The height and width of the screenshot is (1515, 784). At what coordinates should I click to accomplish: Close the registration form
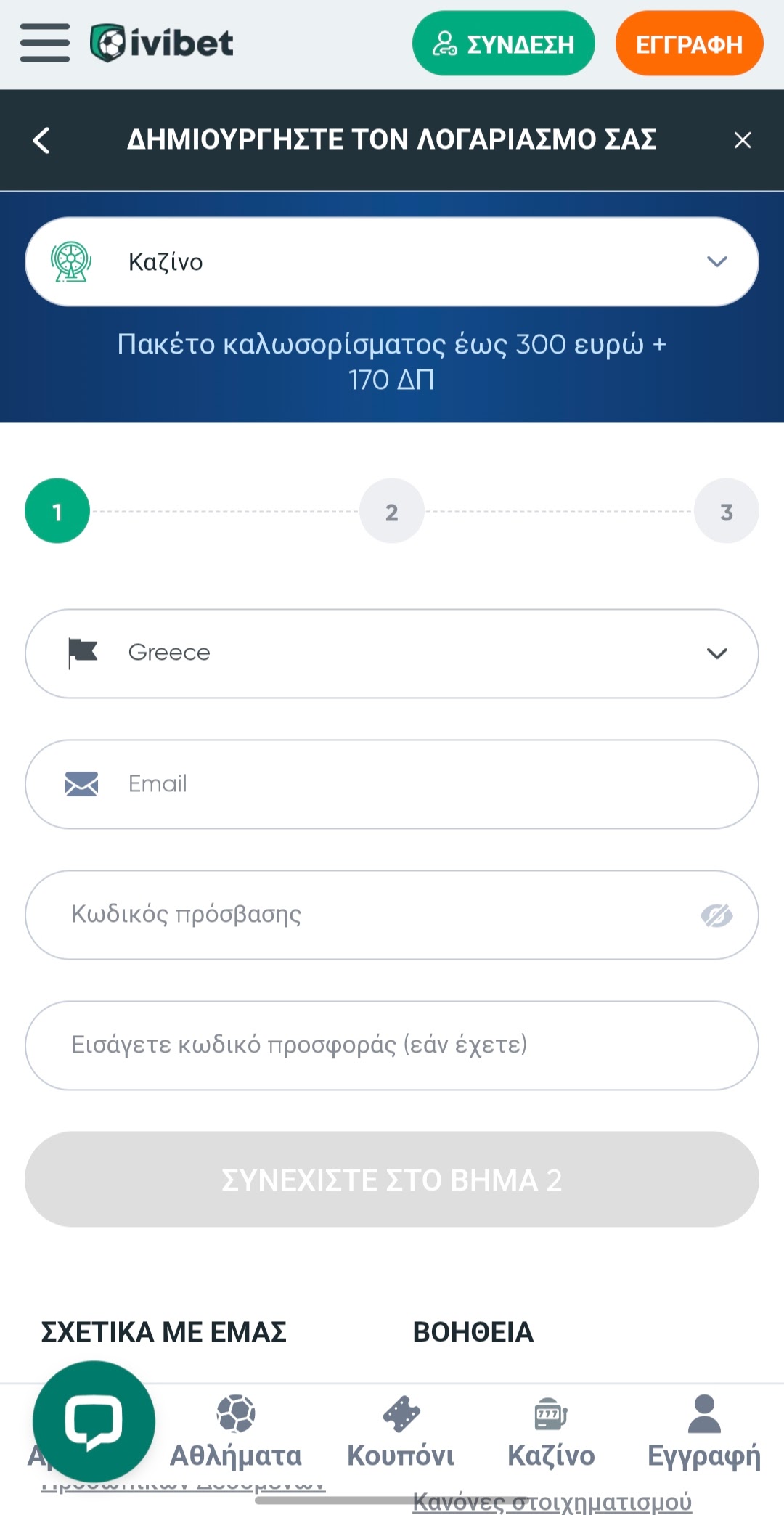click(x=742, y=140)
